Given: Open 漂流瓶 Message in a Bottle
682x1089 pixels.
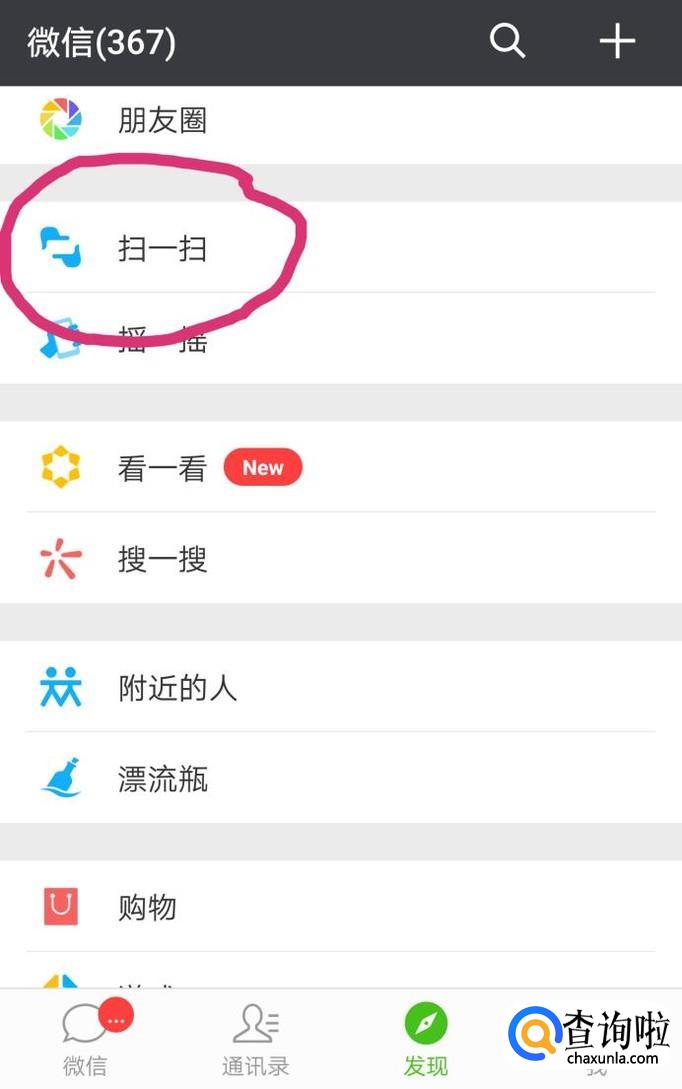Looking at the screenshot, I should click(162, 779).
